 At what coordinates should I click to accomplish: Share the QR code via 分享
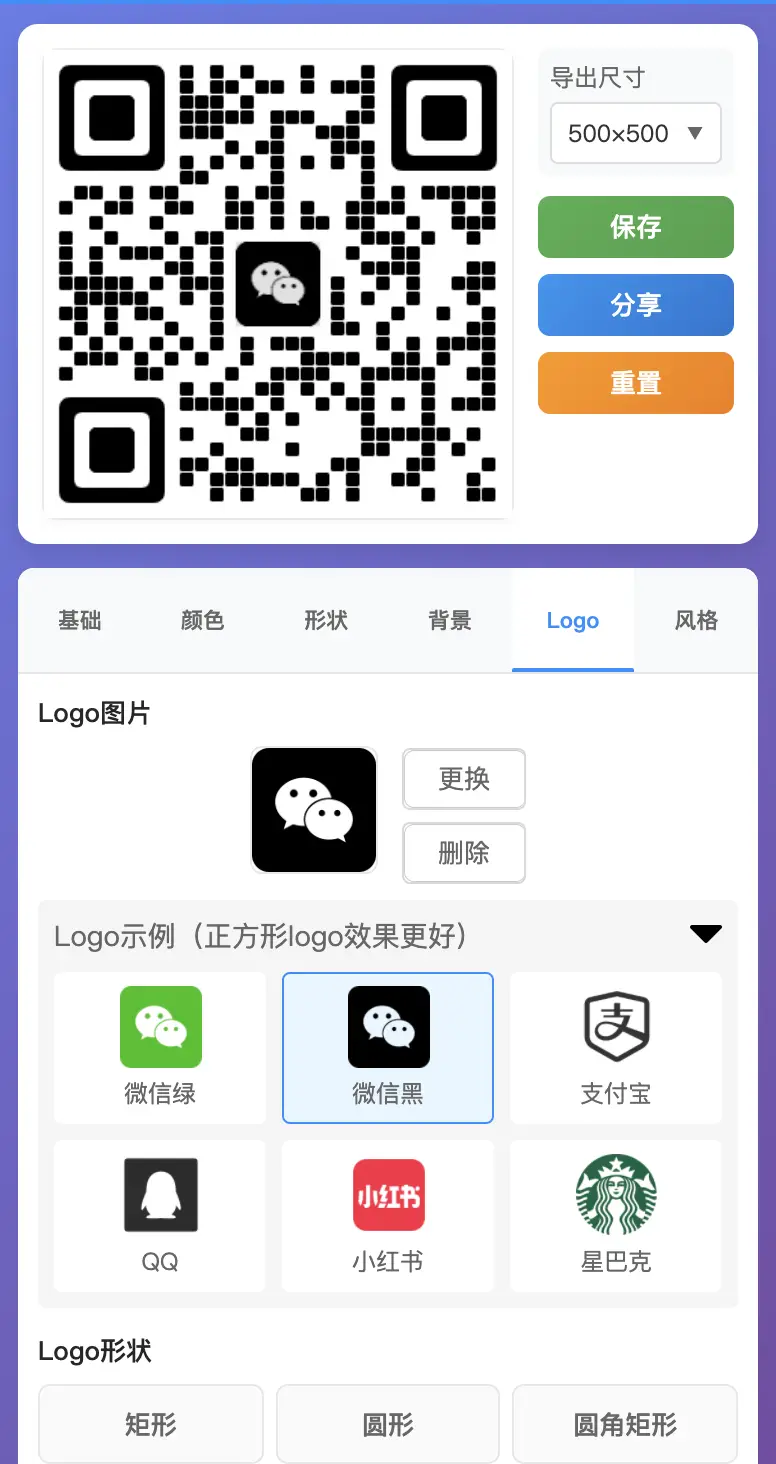tap(635, 305)
